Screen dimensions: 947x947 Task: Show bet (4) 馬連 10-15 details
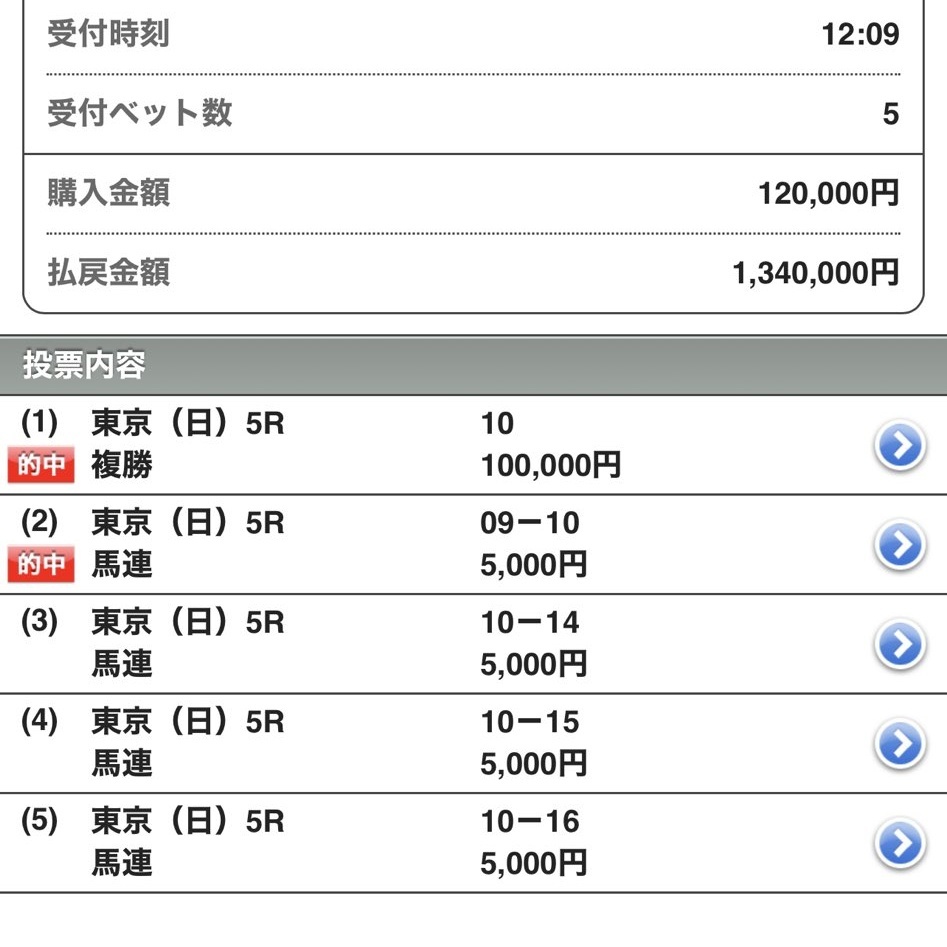(900, 744)
